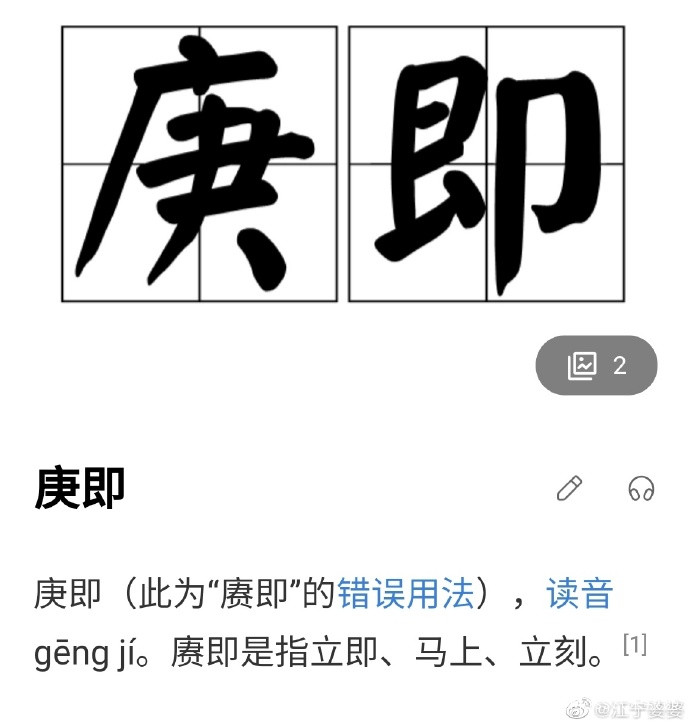
Task: View reference footnote [1]
Action: [x=634, y=646]
